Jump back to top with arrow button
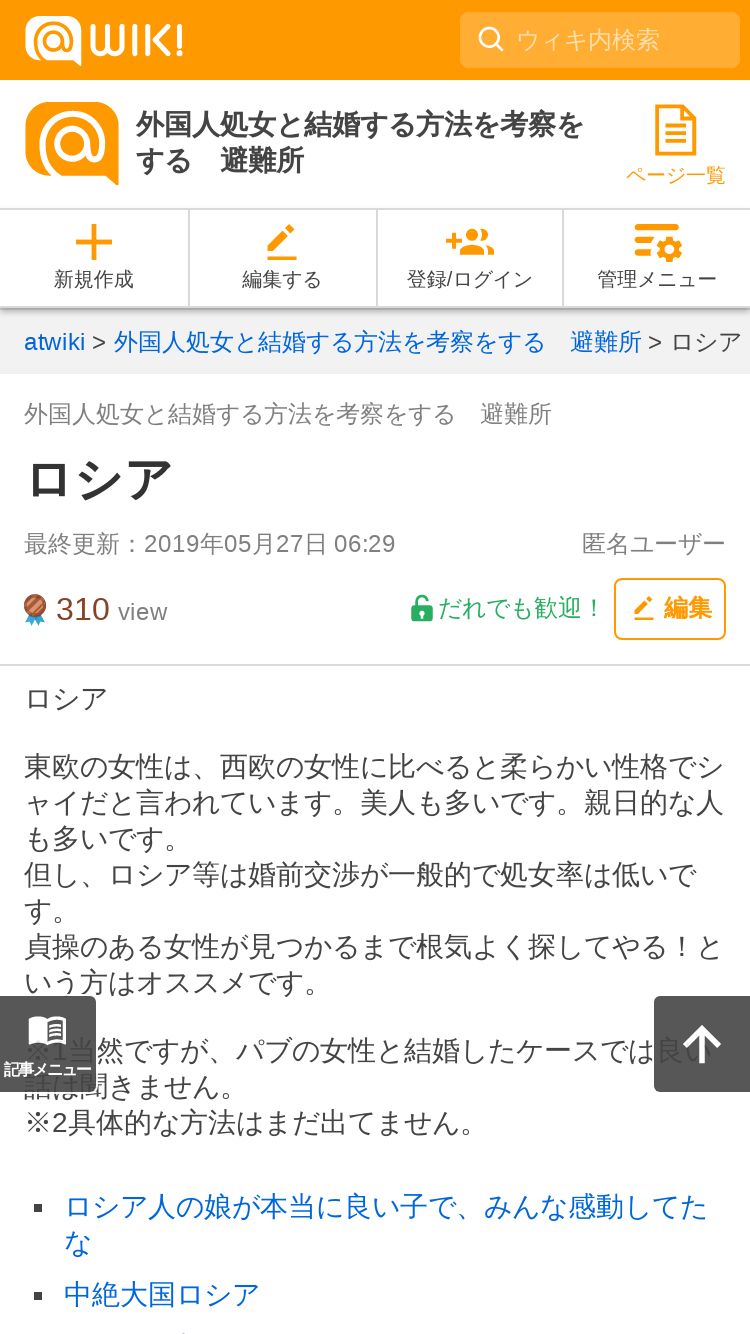 (x=702, y=1044)
